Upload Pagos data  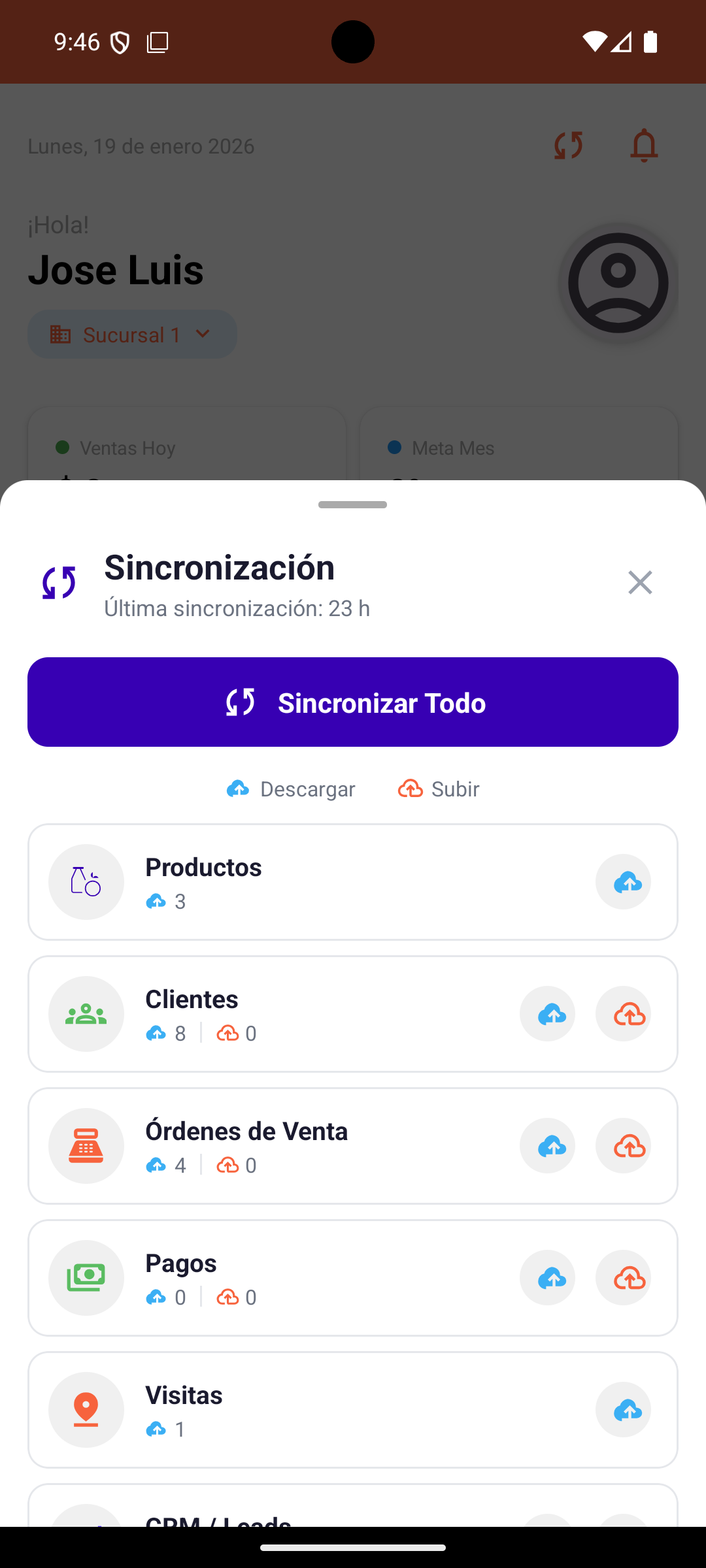tap(623, 1278)
